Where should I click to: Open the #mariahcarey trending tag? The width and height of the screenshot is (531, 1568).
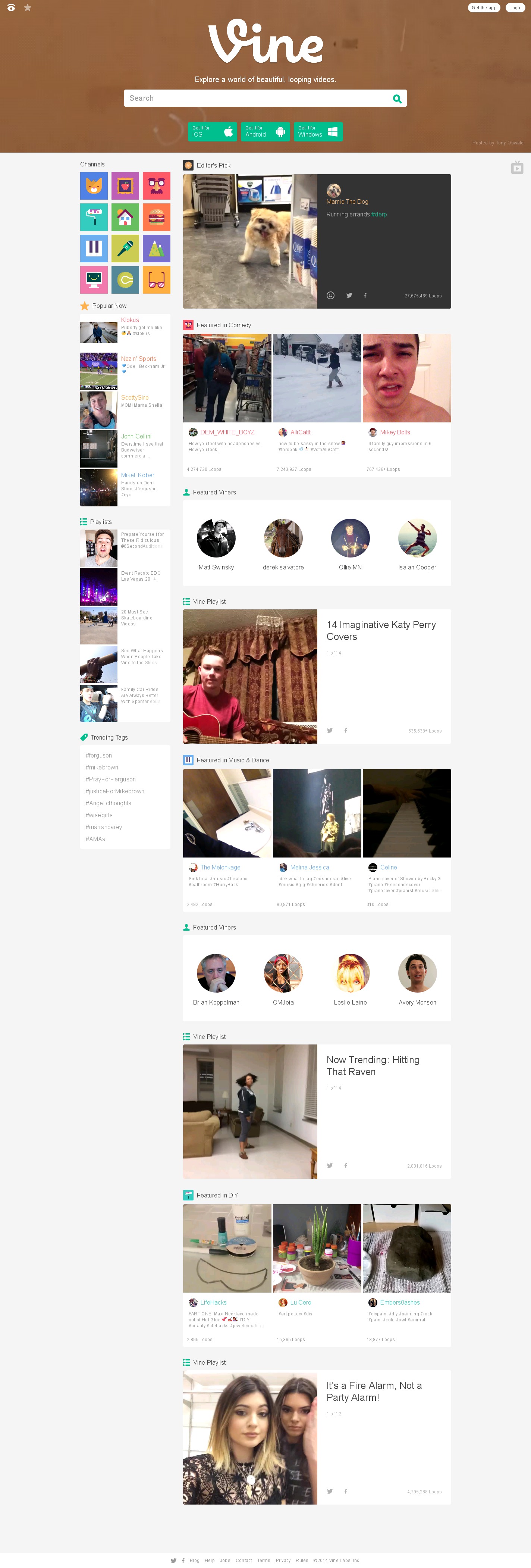click(x=104, y=827)
